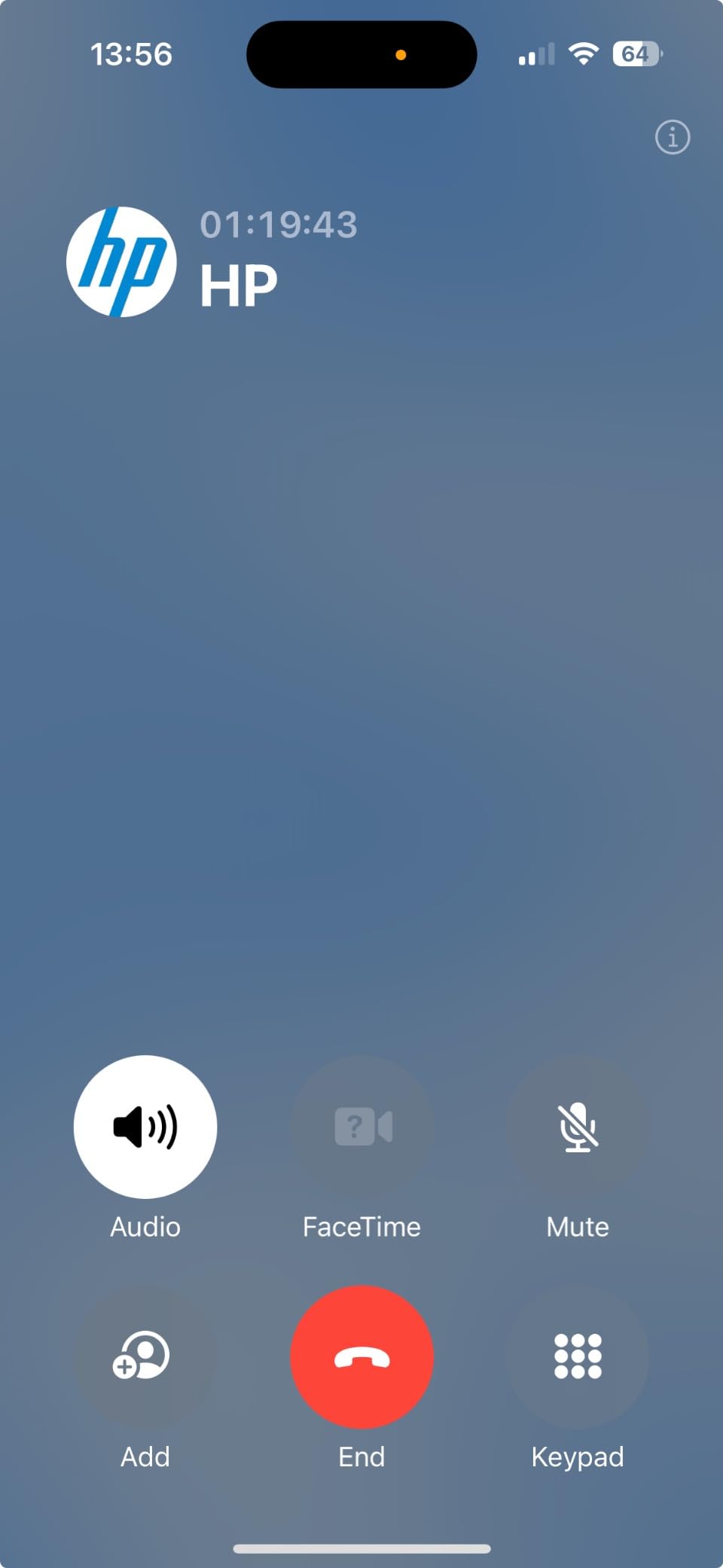Turn off the speaker Audio button

coord(145,1126)
